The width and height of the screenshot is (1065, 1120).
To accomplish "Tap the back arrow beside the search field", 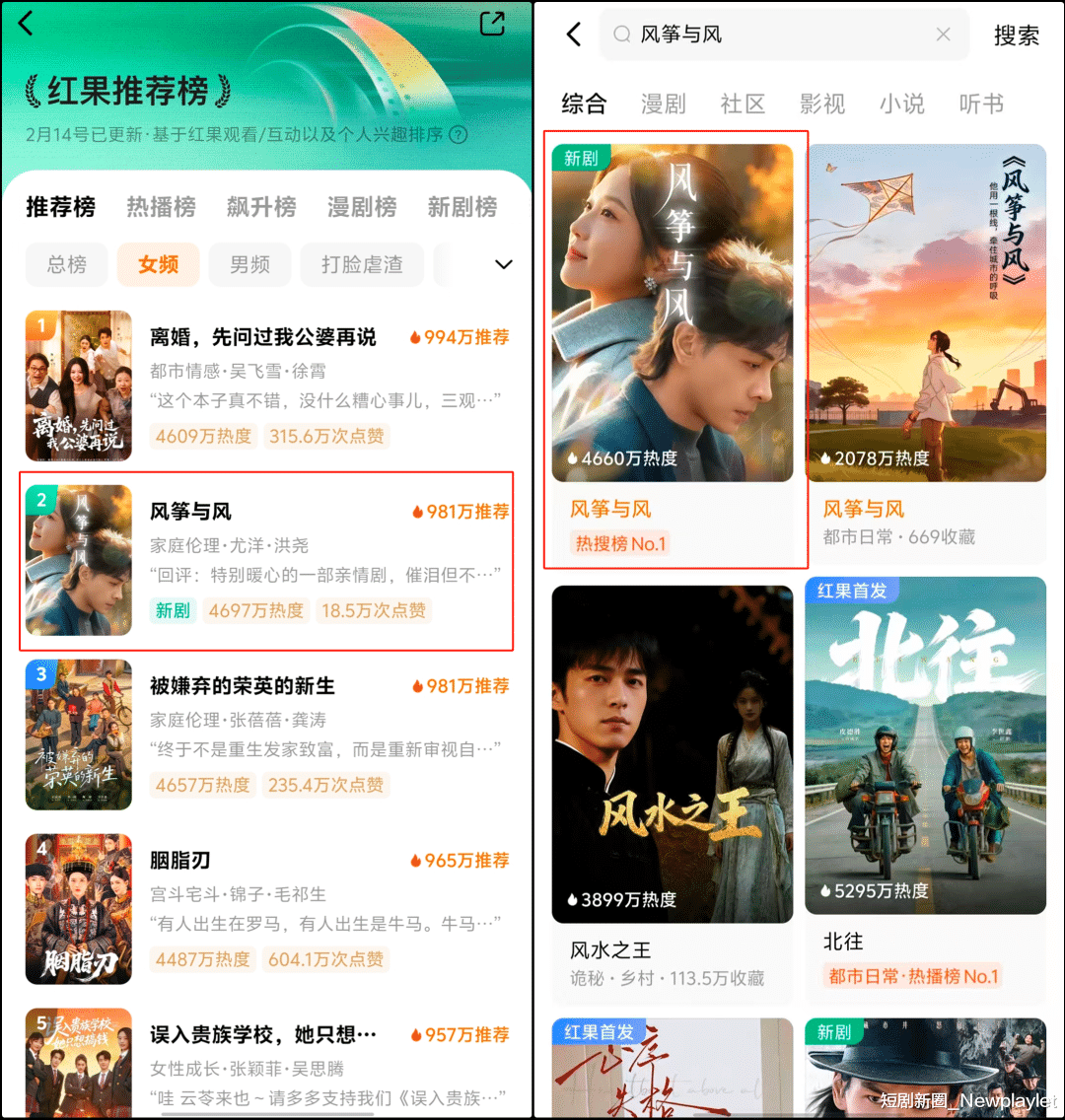I will click(x=574, y=35).
